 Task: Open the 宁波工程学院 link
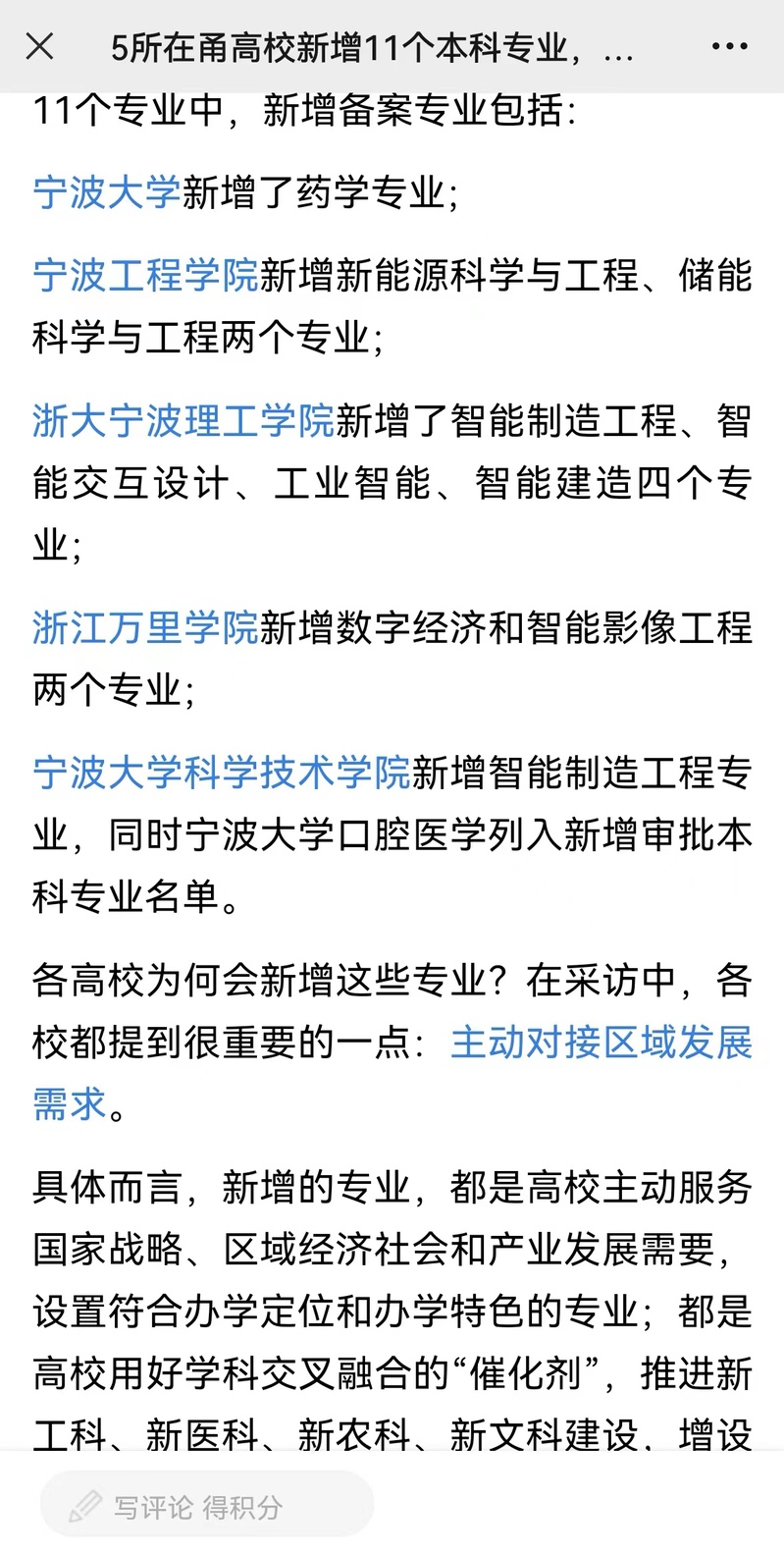click(x=144, y=276)
